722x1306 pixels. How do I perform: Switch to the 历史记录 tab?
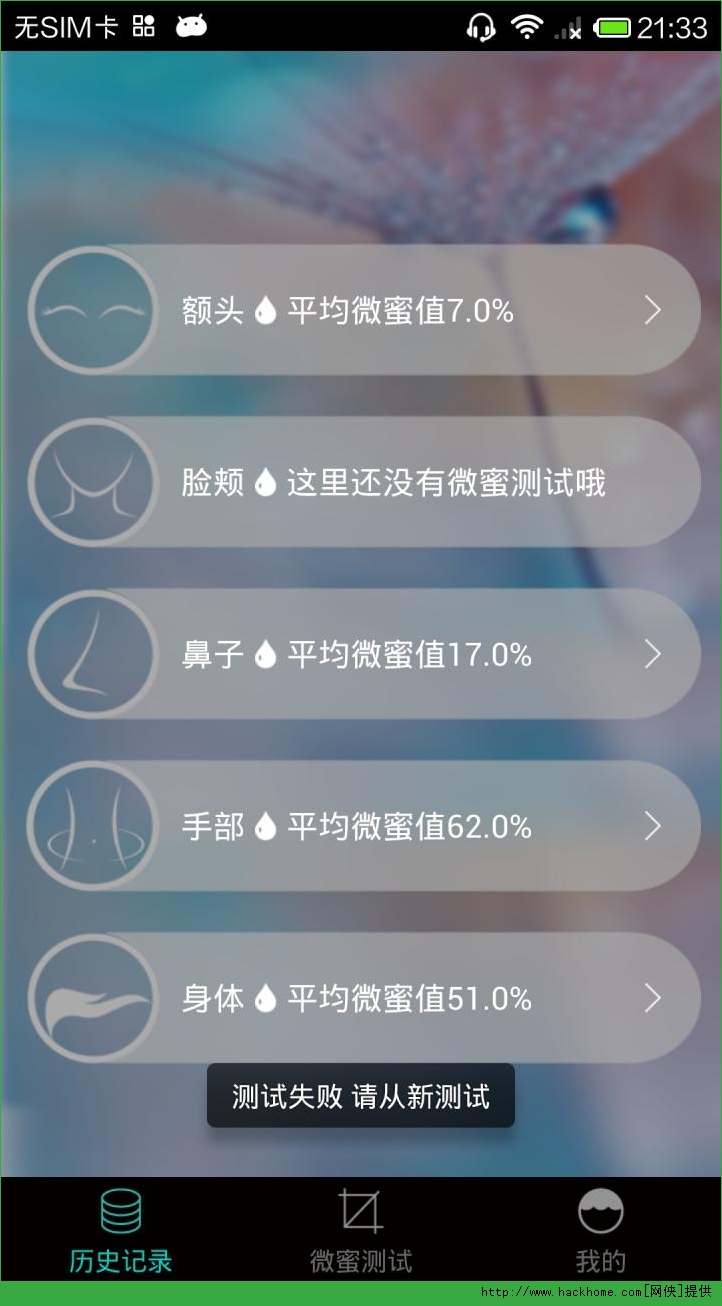tap(121, 1230)
